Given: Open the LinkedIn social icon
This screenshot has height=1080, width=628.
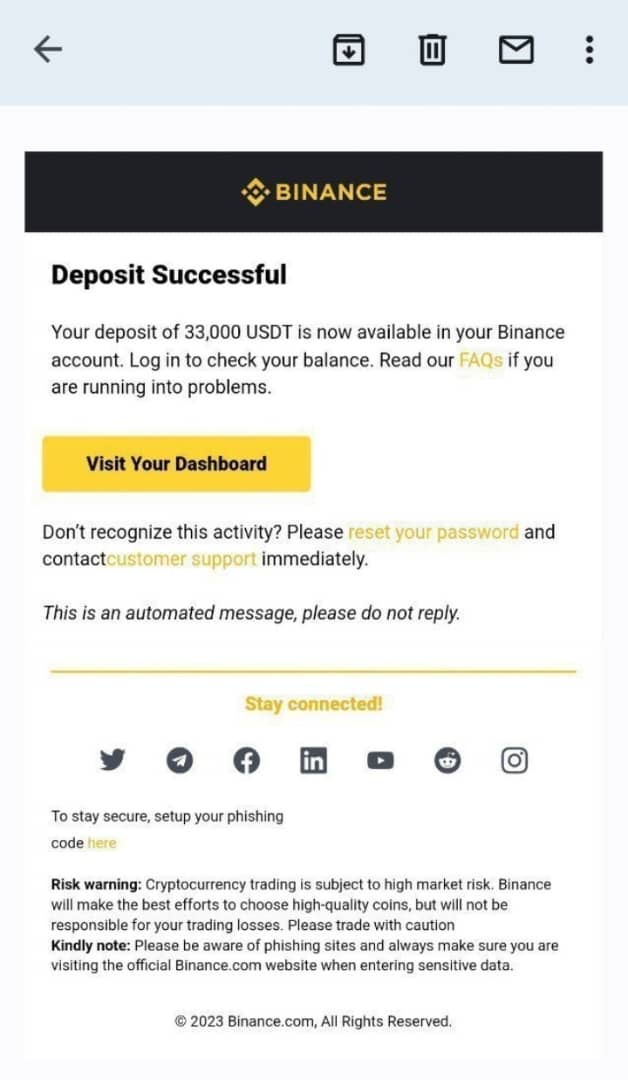Looking at the screenshot, I should tap(313, 760).
